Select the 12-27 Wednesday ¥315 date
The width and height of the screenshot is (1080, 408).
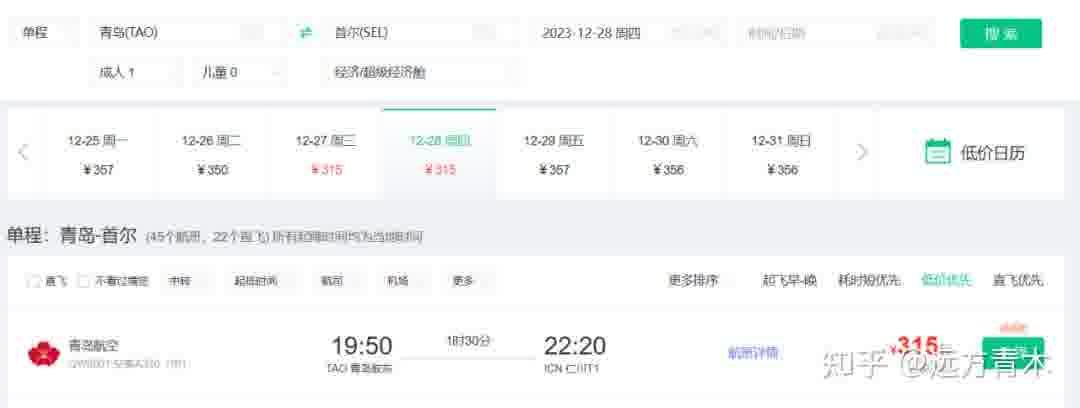[x=325, y=154]
